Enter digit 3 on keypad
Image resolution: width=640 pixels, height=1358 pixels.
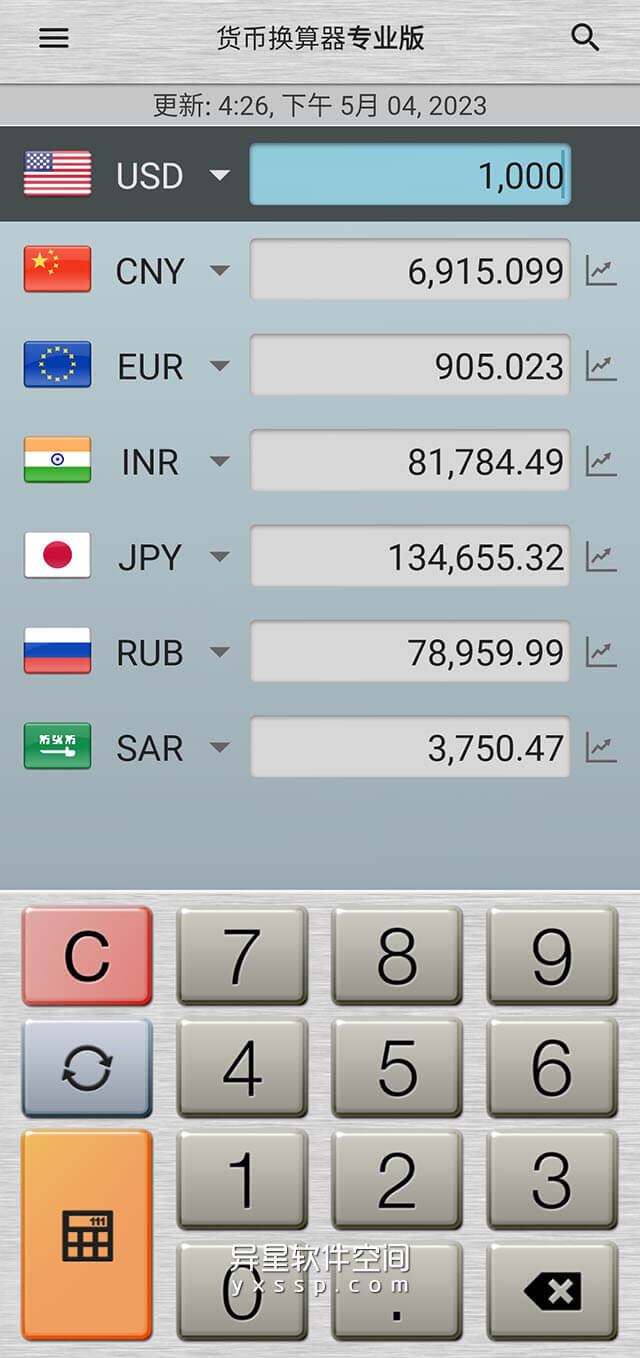[552, 1180]
